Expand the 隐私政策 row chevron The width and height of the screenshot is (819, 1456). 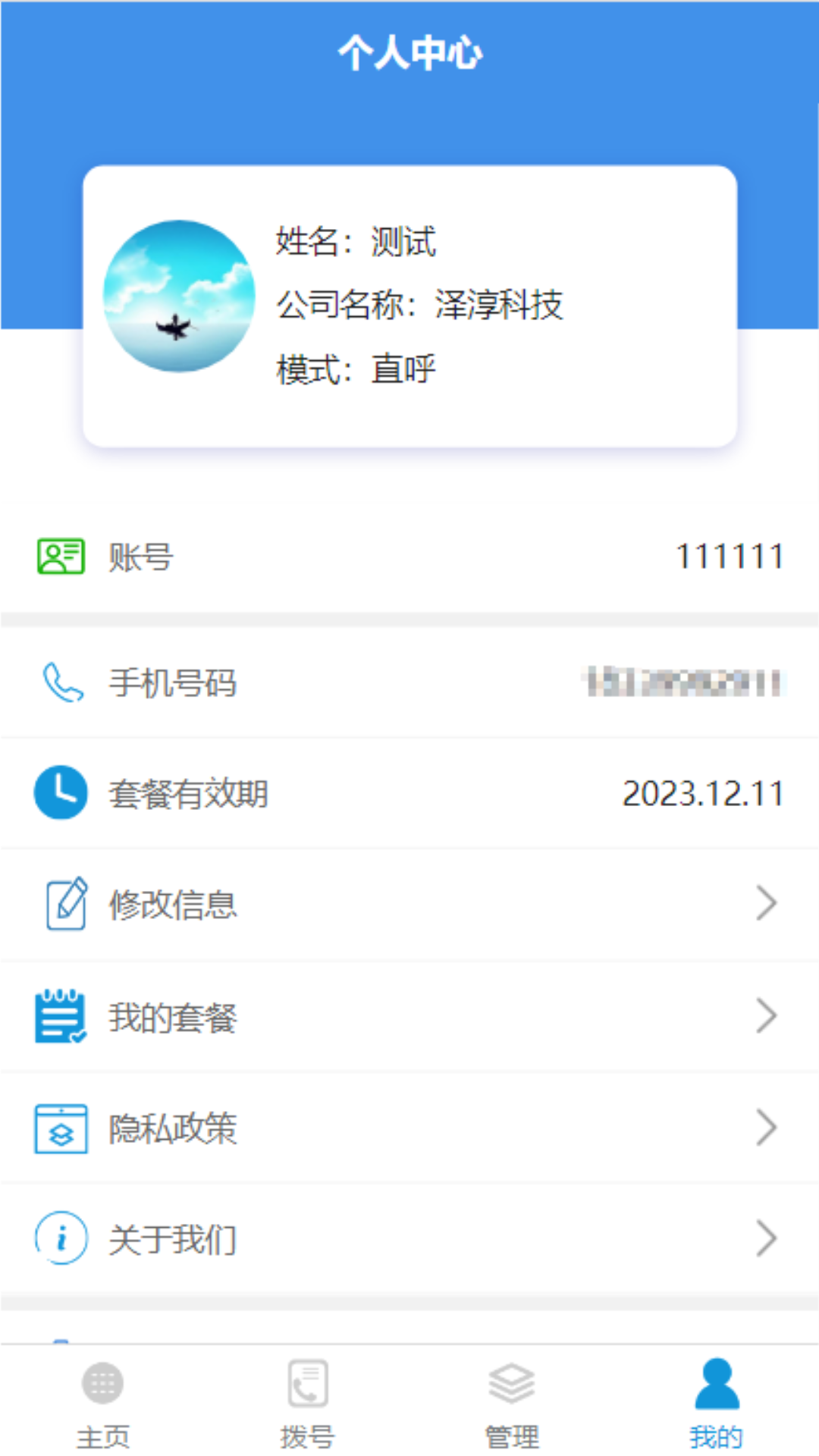click(x=767, y=1128)
